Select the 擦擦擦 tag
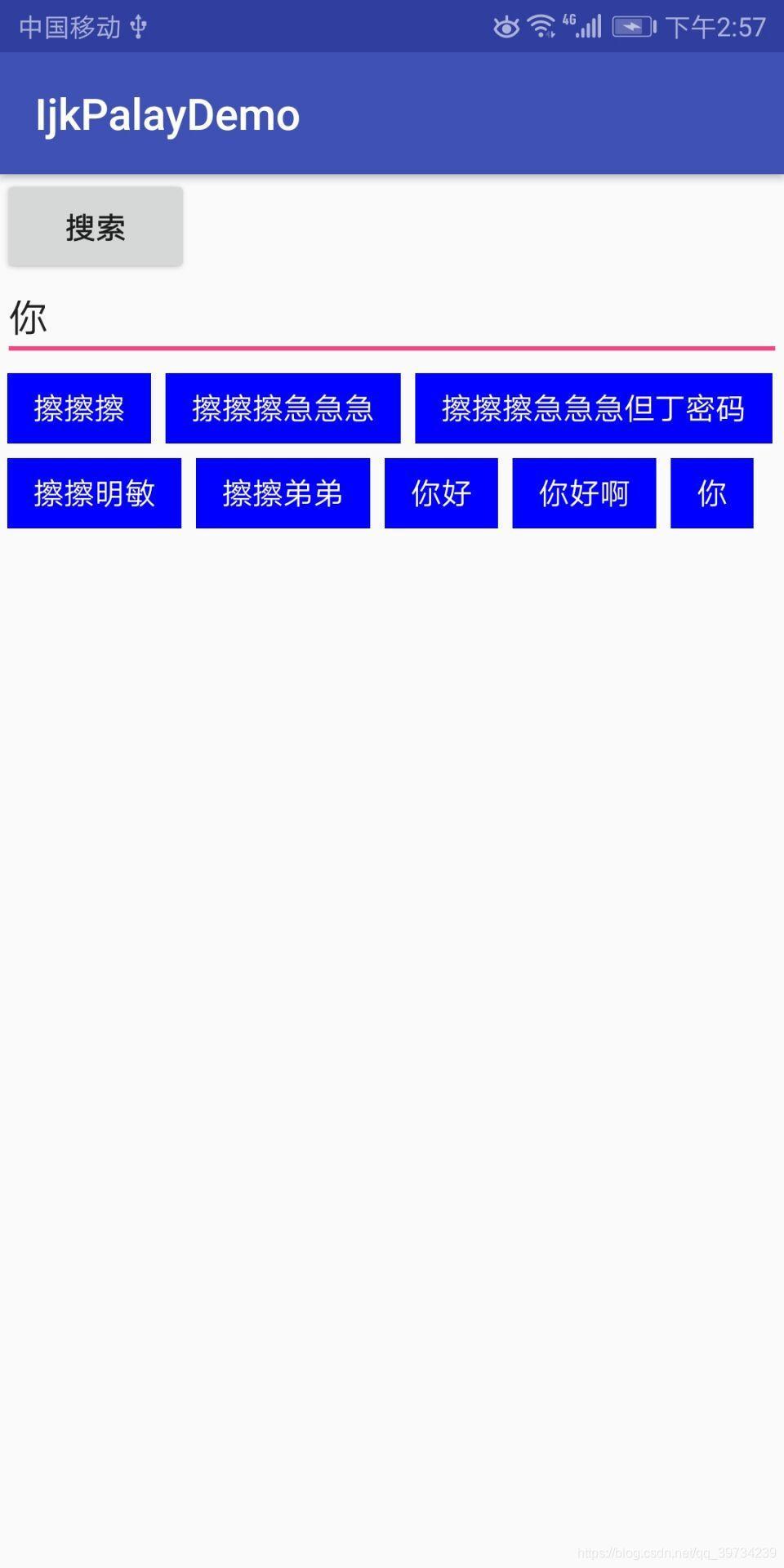Screen dimensions: 784x1568 click(x=79, y=408)
